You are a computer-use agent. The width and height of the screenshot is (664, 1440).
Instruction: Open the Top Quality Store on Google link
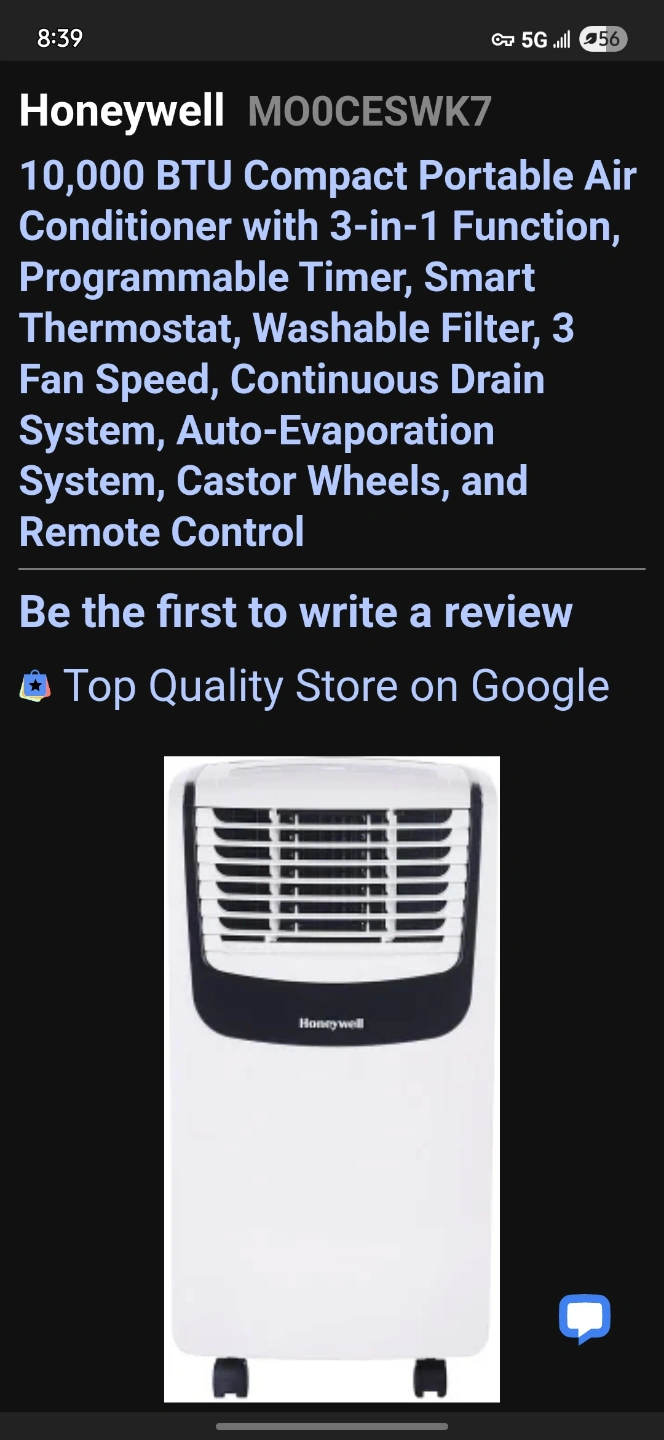point(314,686)
